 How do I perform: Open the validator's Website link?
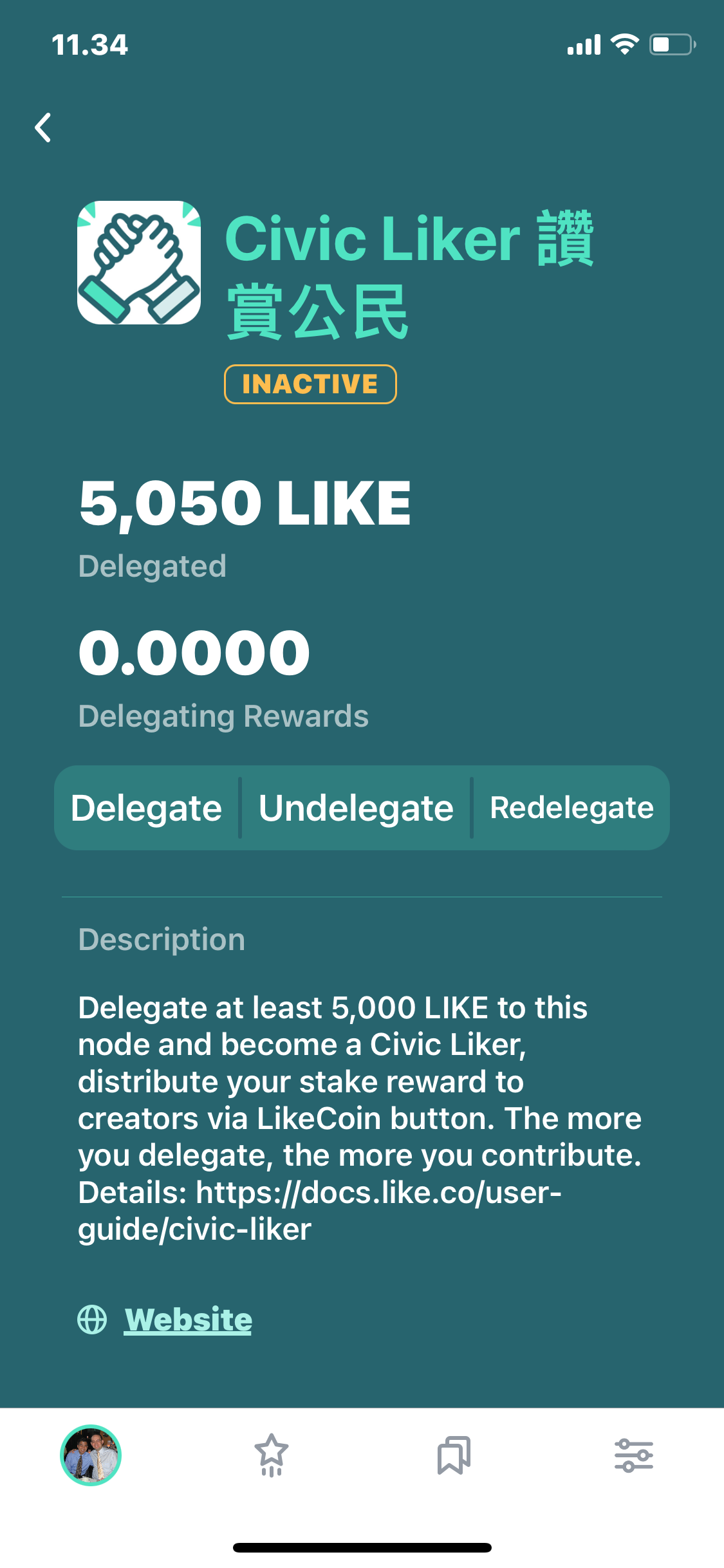tap(187, 1320)
